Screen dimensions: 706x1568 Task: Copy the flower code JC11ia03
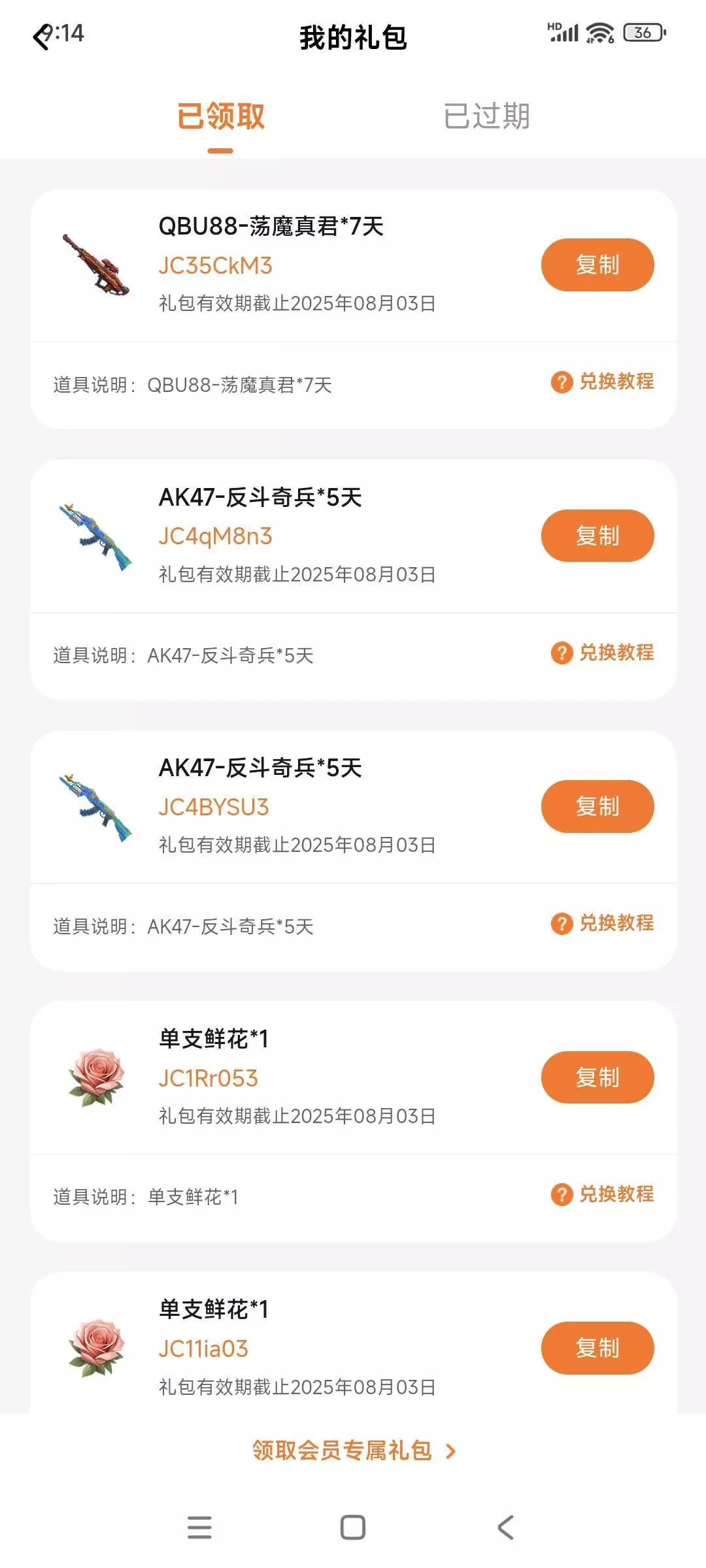597,1348
